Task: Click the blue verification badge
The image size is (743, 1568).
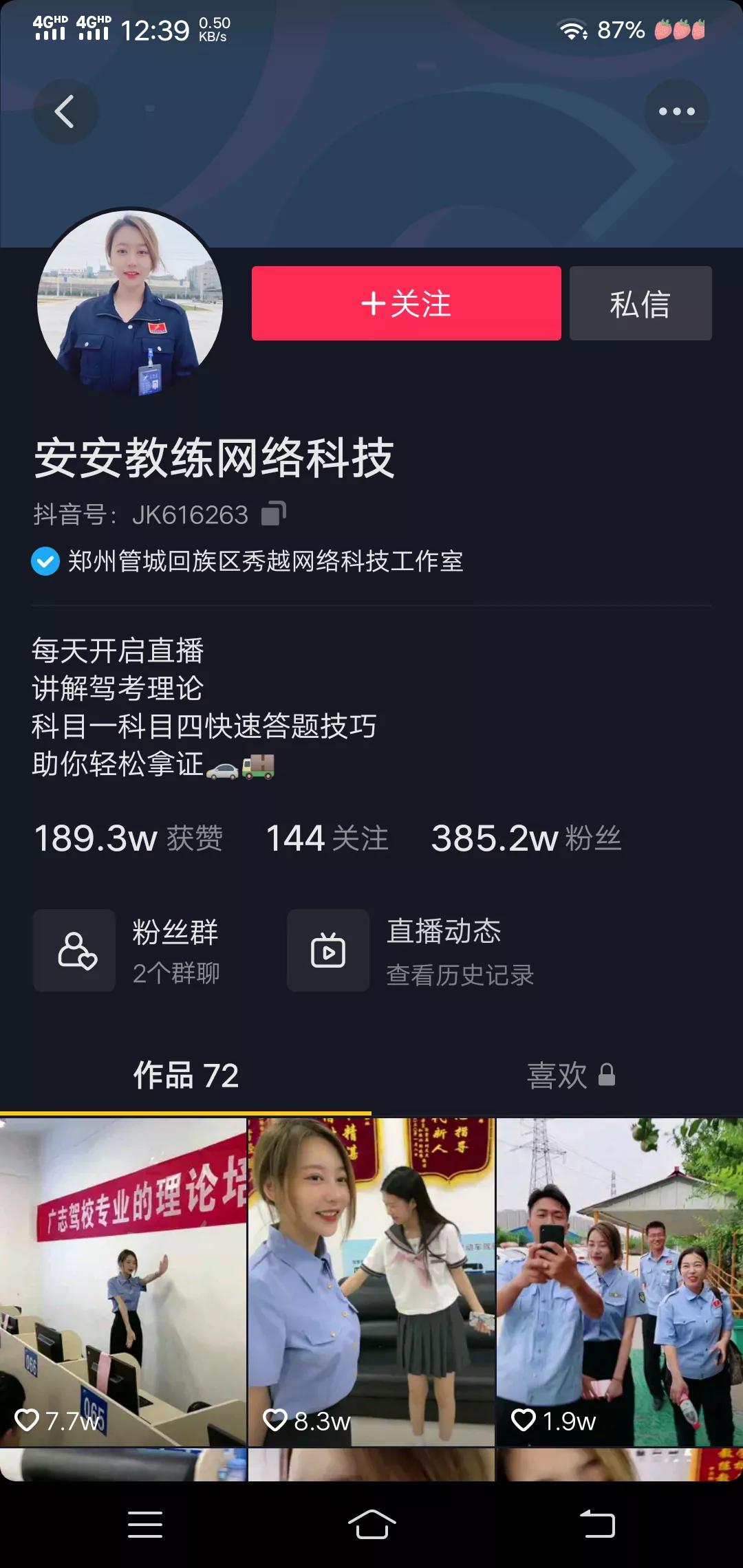Action: point(44,562)
